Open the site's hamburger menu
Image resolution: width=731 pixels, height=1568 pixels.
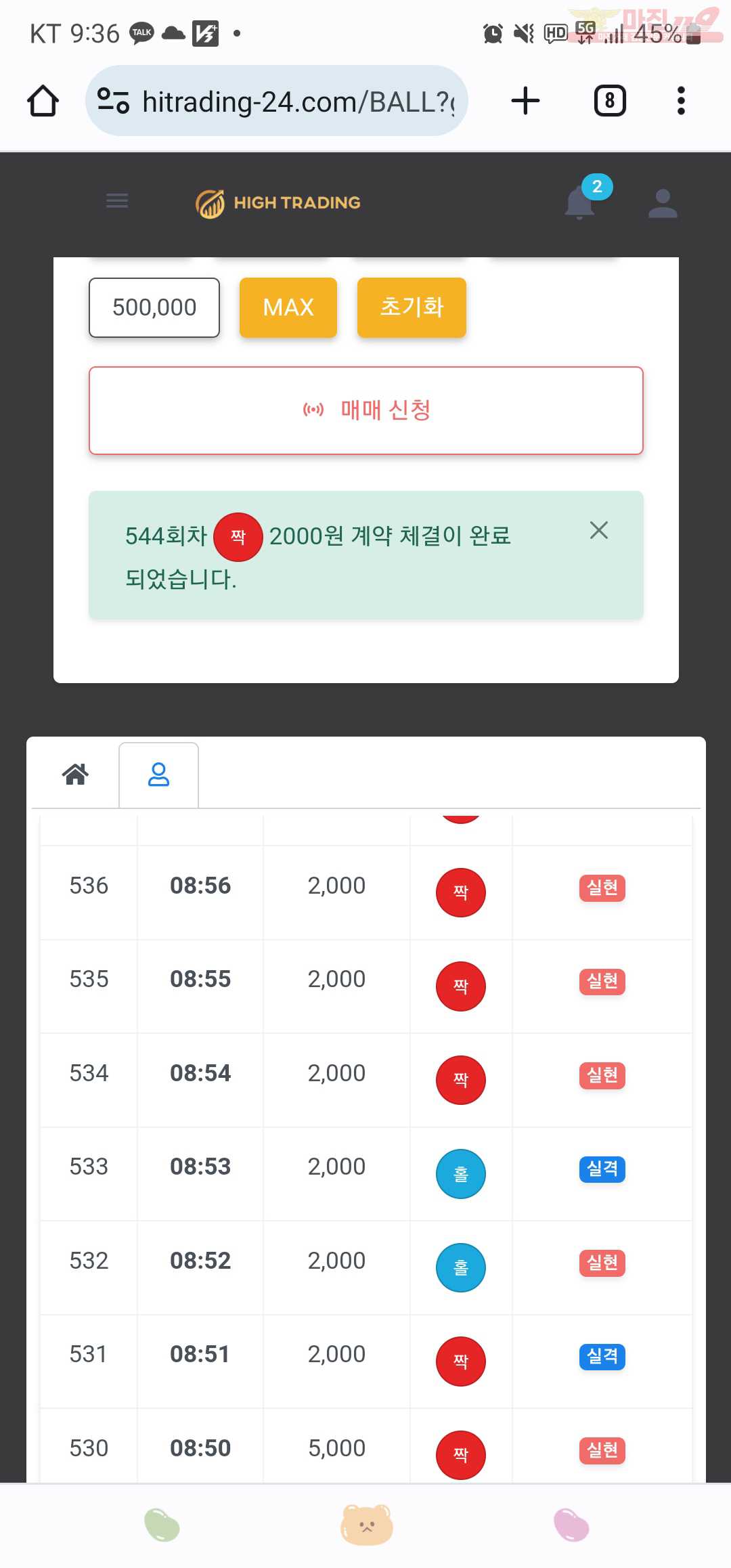point(117,201)
